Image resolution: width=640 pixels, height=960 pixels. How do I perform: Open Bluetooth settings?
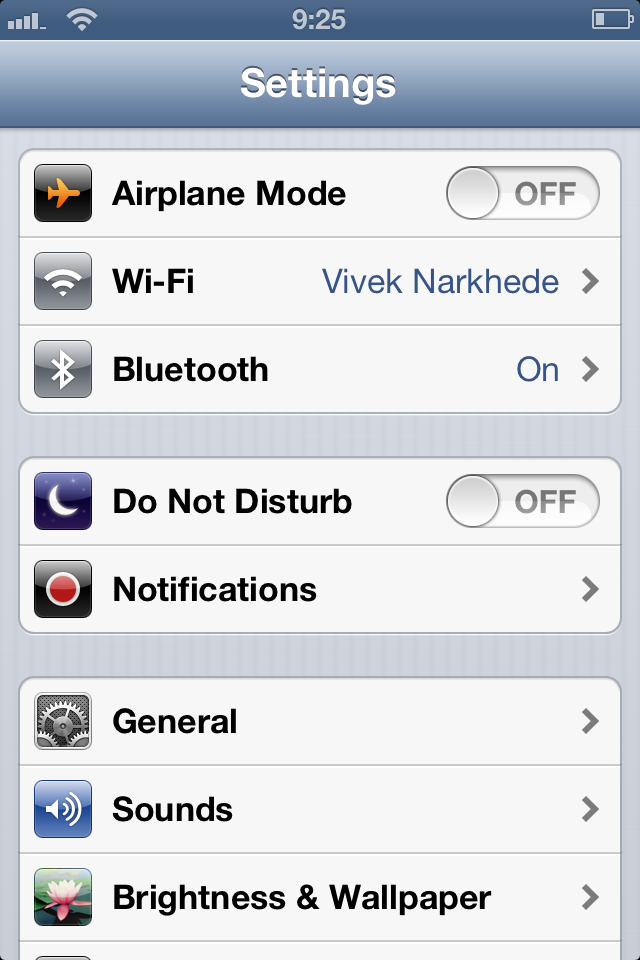(x=320, y=369)
